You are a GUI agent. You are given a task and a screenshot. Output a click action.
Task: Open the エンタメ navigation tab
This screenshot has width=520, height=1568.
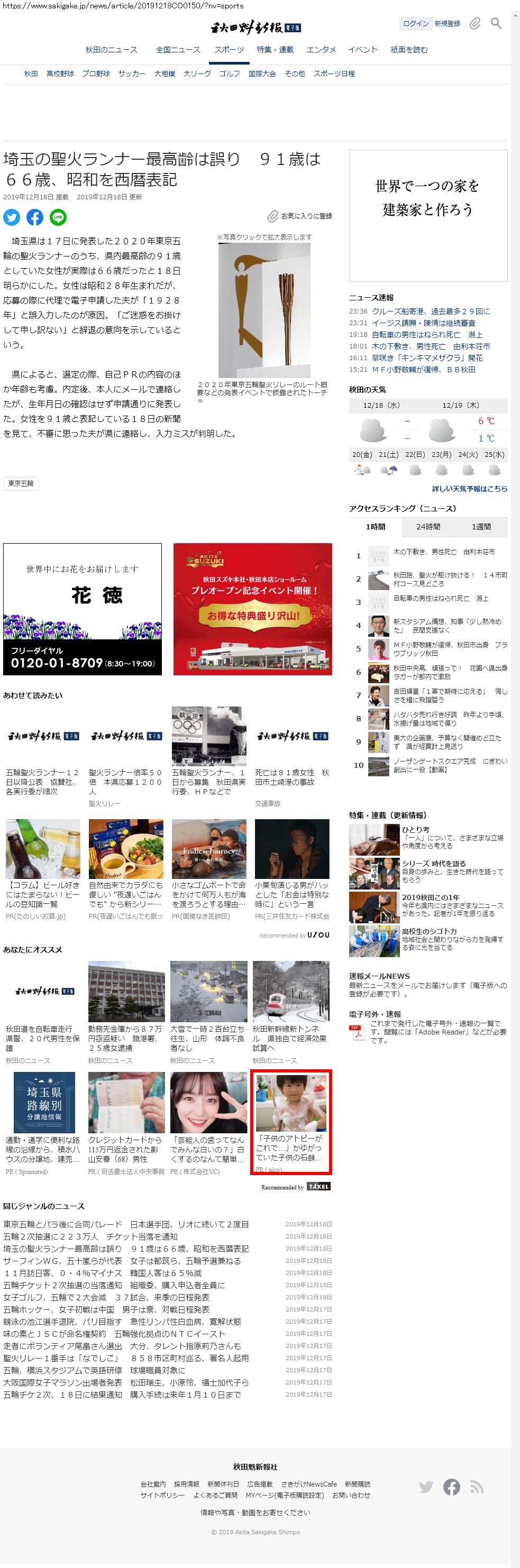pyautogui.click(x=321, y=50)
